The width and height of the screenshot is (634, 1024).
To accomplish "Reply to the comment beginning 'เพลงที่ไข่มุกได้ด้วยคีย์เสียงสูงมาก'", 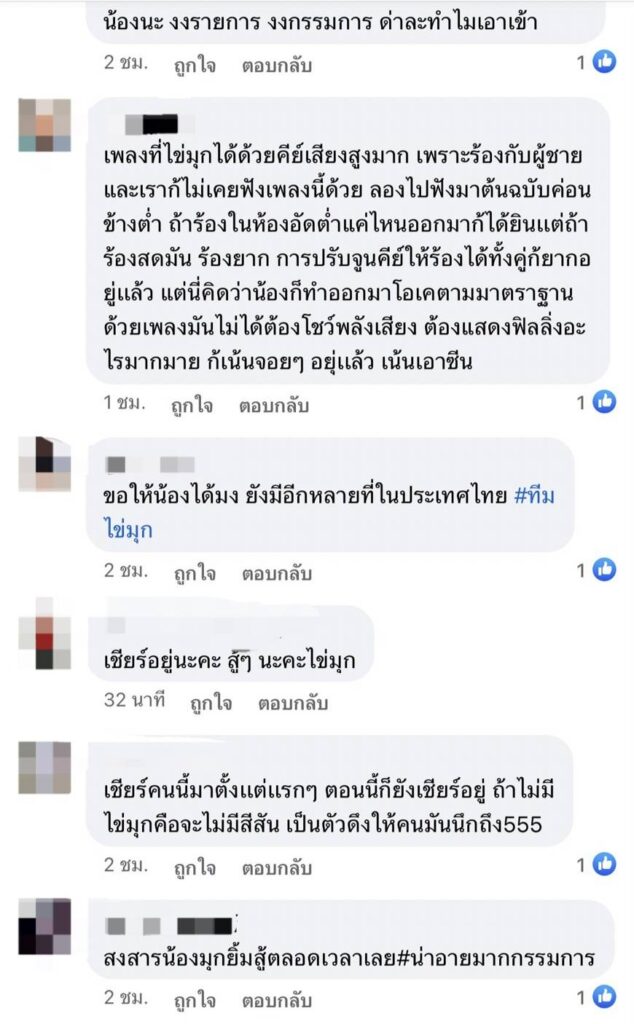I will [274, 407].
